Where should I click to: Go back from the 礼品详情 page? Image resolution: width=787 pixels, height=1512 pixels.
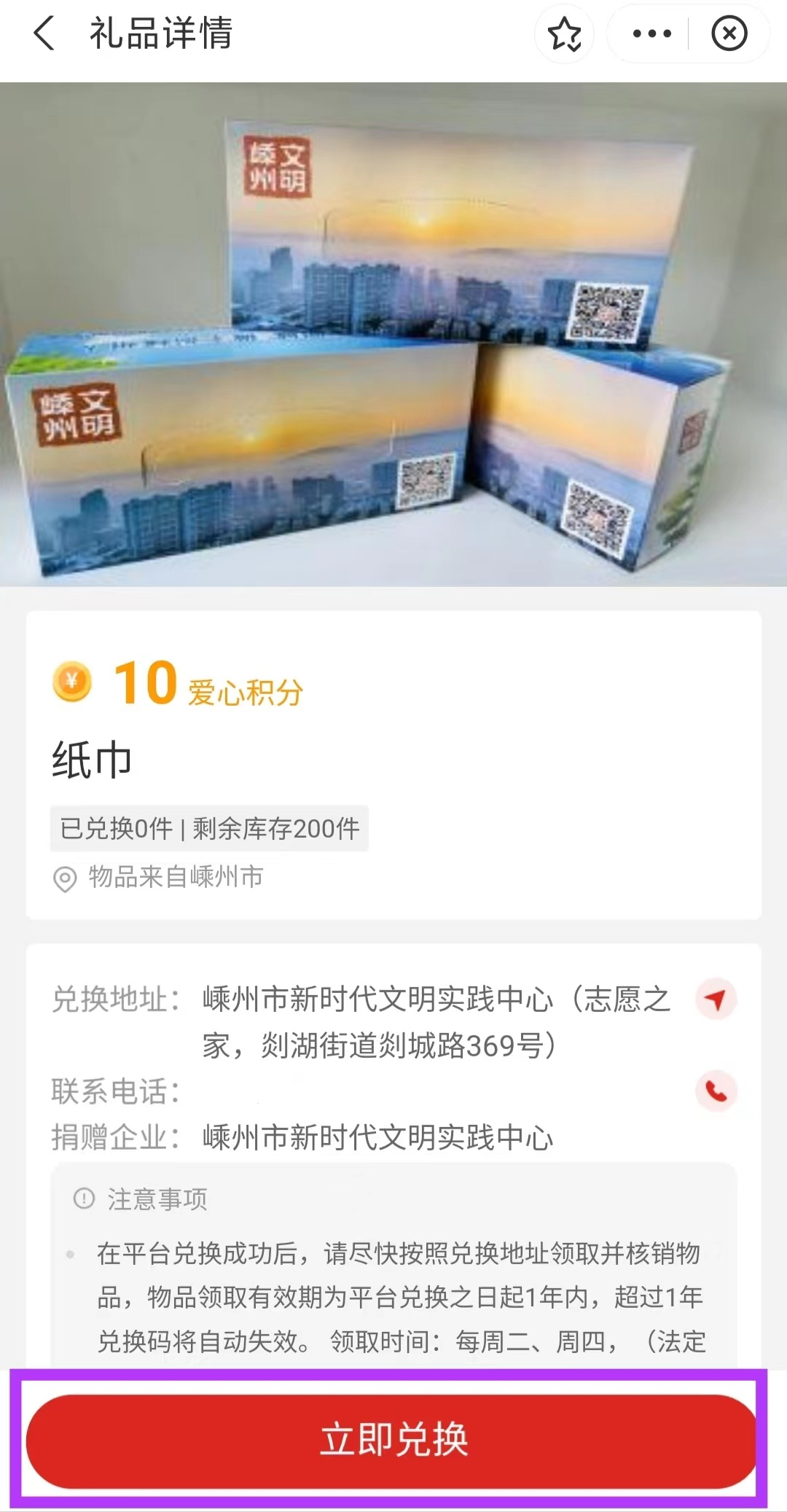(44, 34)
